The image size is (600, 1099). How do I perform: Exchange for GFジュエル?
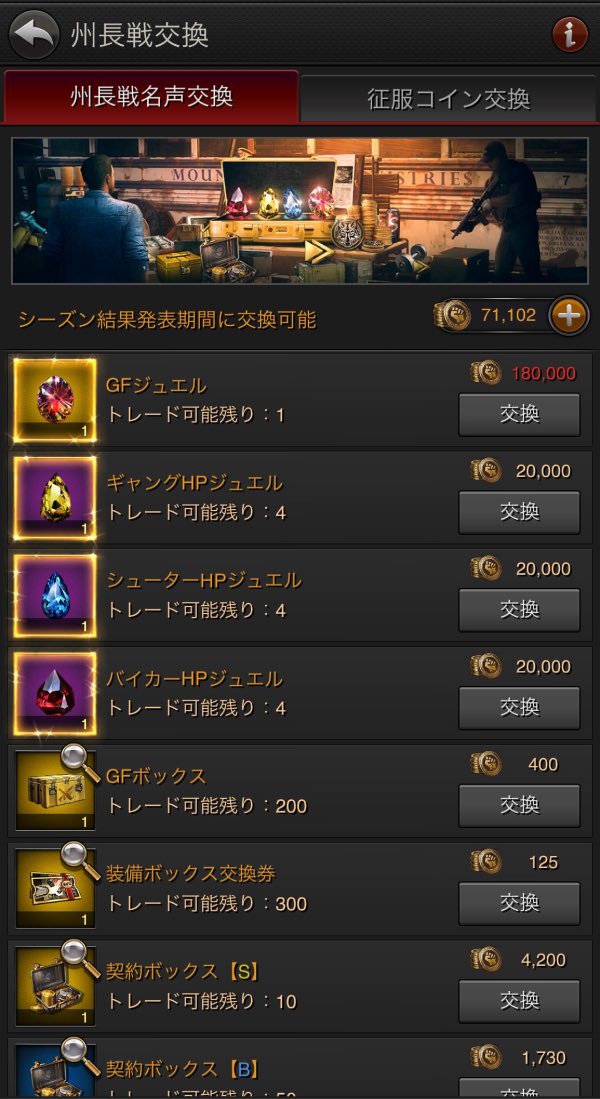(519, 414)
